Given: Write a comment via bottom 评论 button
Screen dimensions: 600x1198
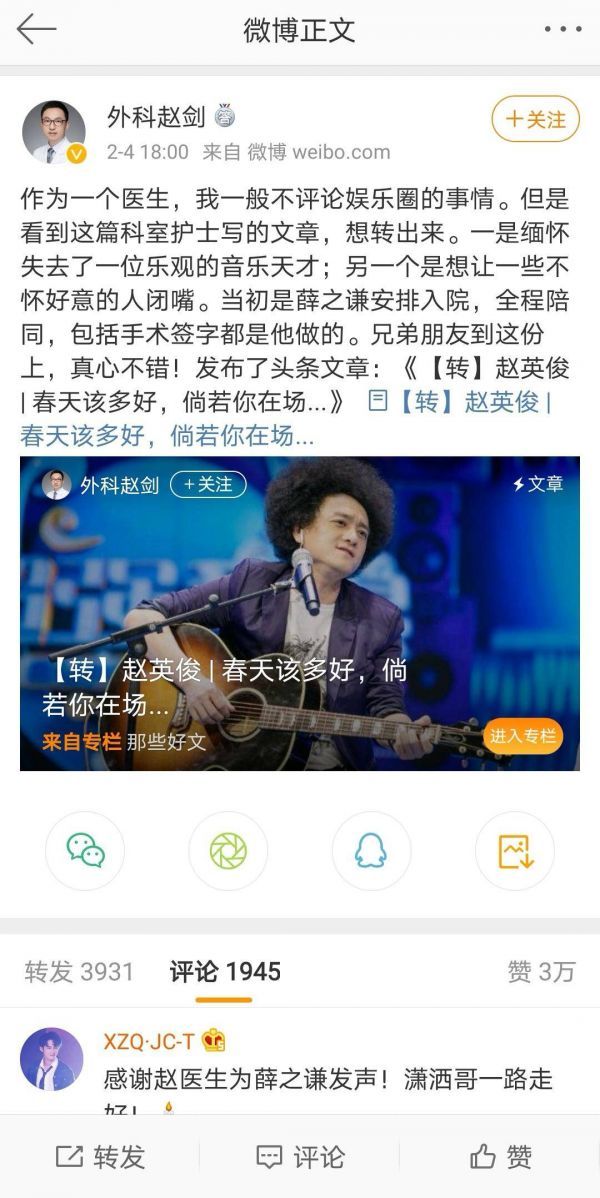Looking at the screenshot, I should coord(300,1158).
